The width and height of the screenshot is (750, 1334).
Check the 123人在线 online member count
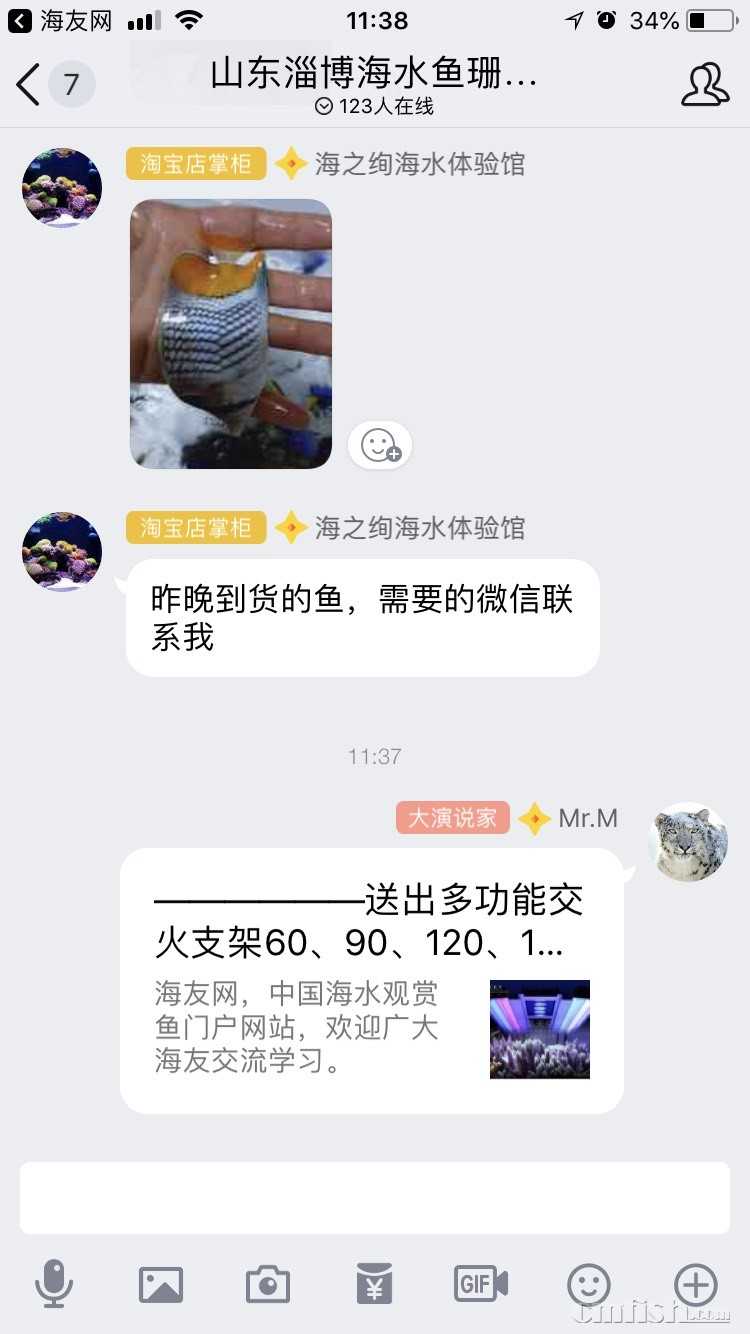[x=375, y=106]
